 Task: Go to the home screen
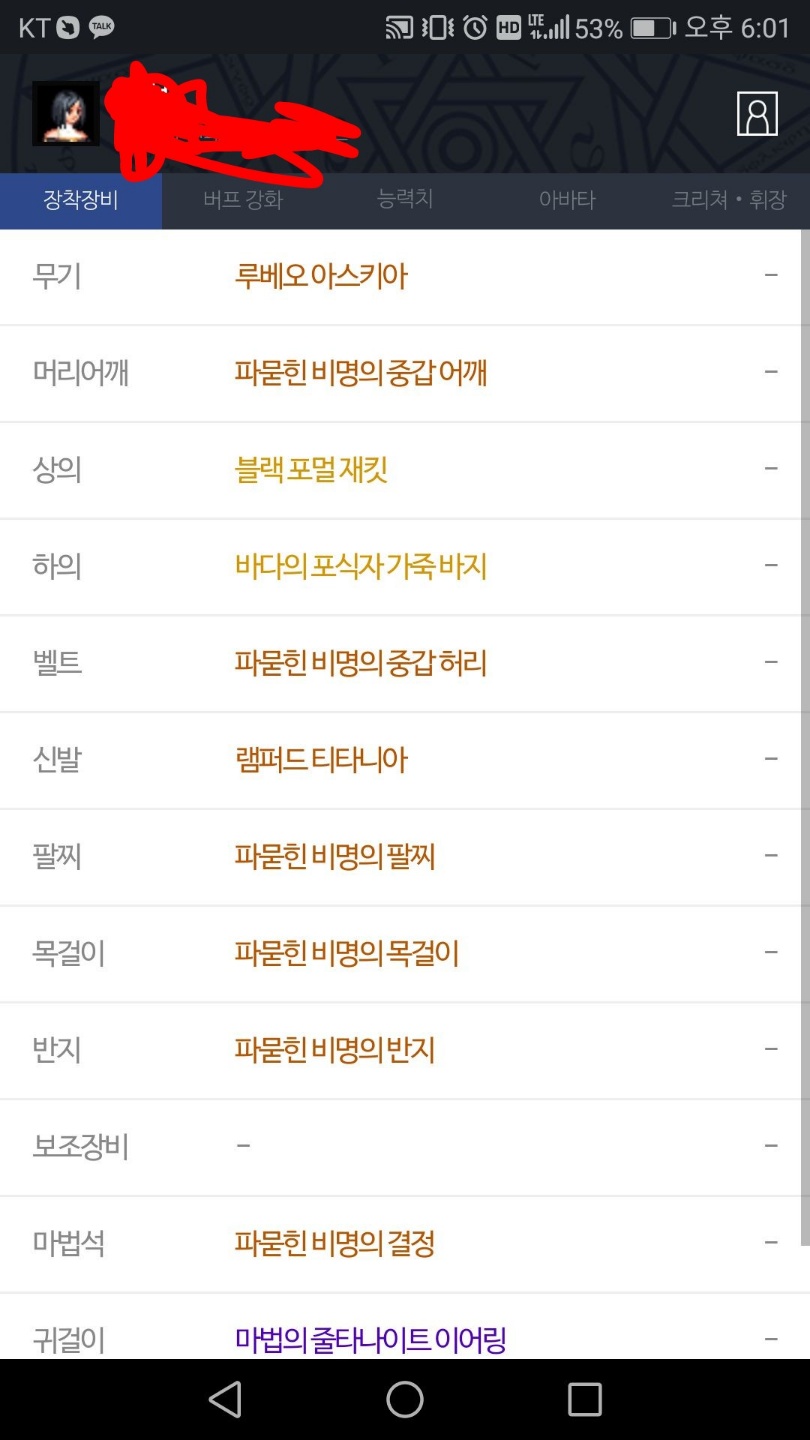(x=405, y=1399)
